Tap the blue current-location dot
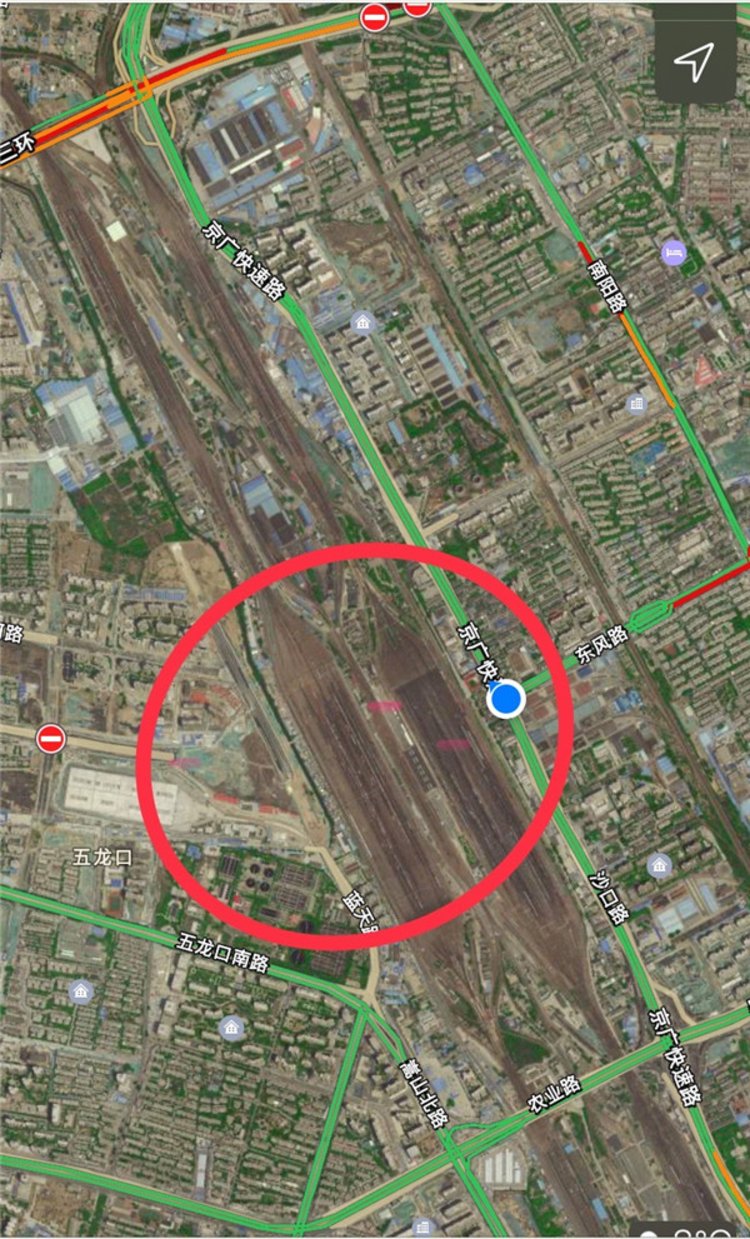This screenshot has width=750, height=1239. click(507, 700)
